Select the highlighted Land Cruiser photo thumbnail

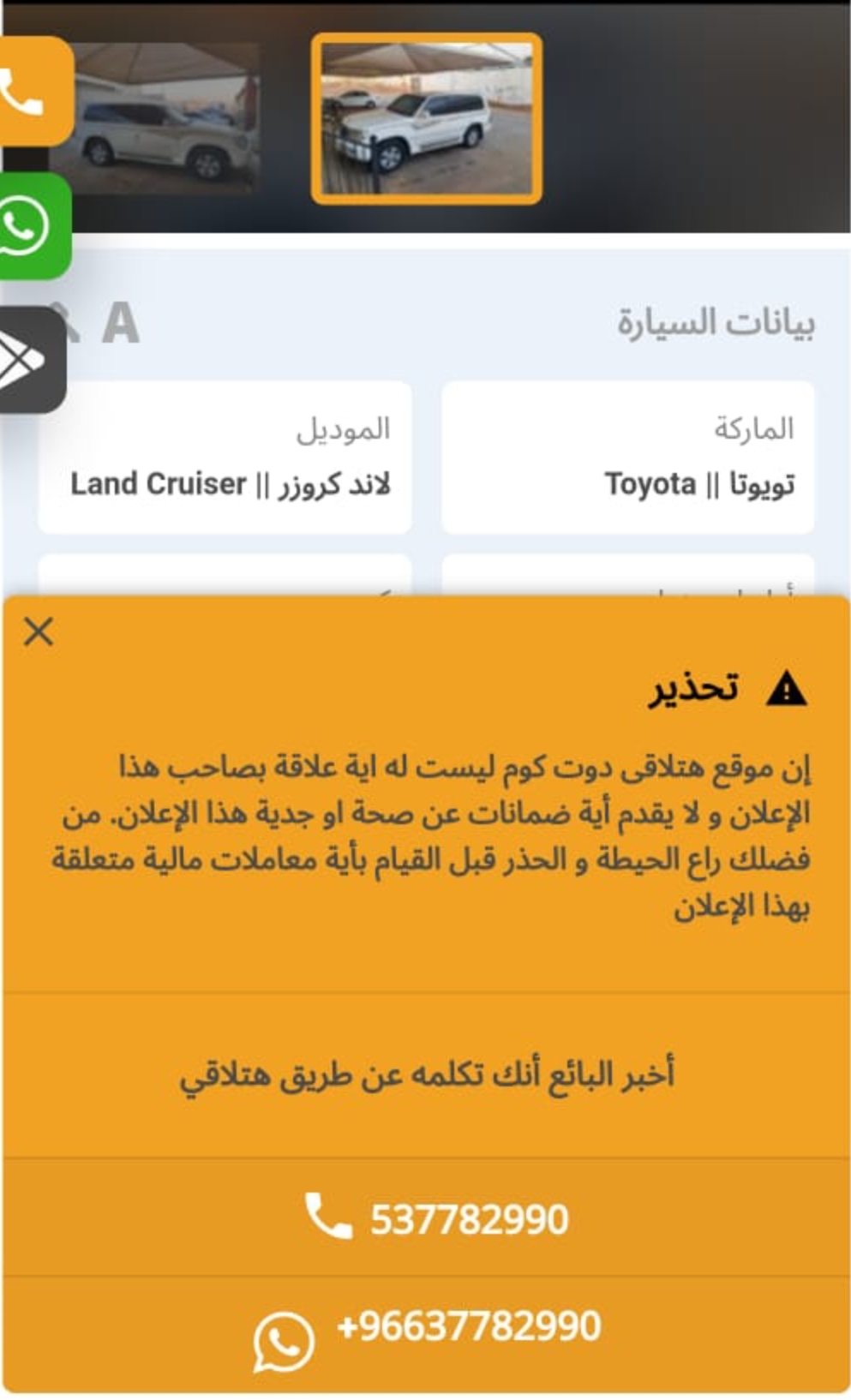(x=426, y=119)
